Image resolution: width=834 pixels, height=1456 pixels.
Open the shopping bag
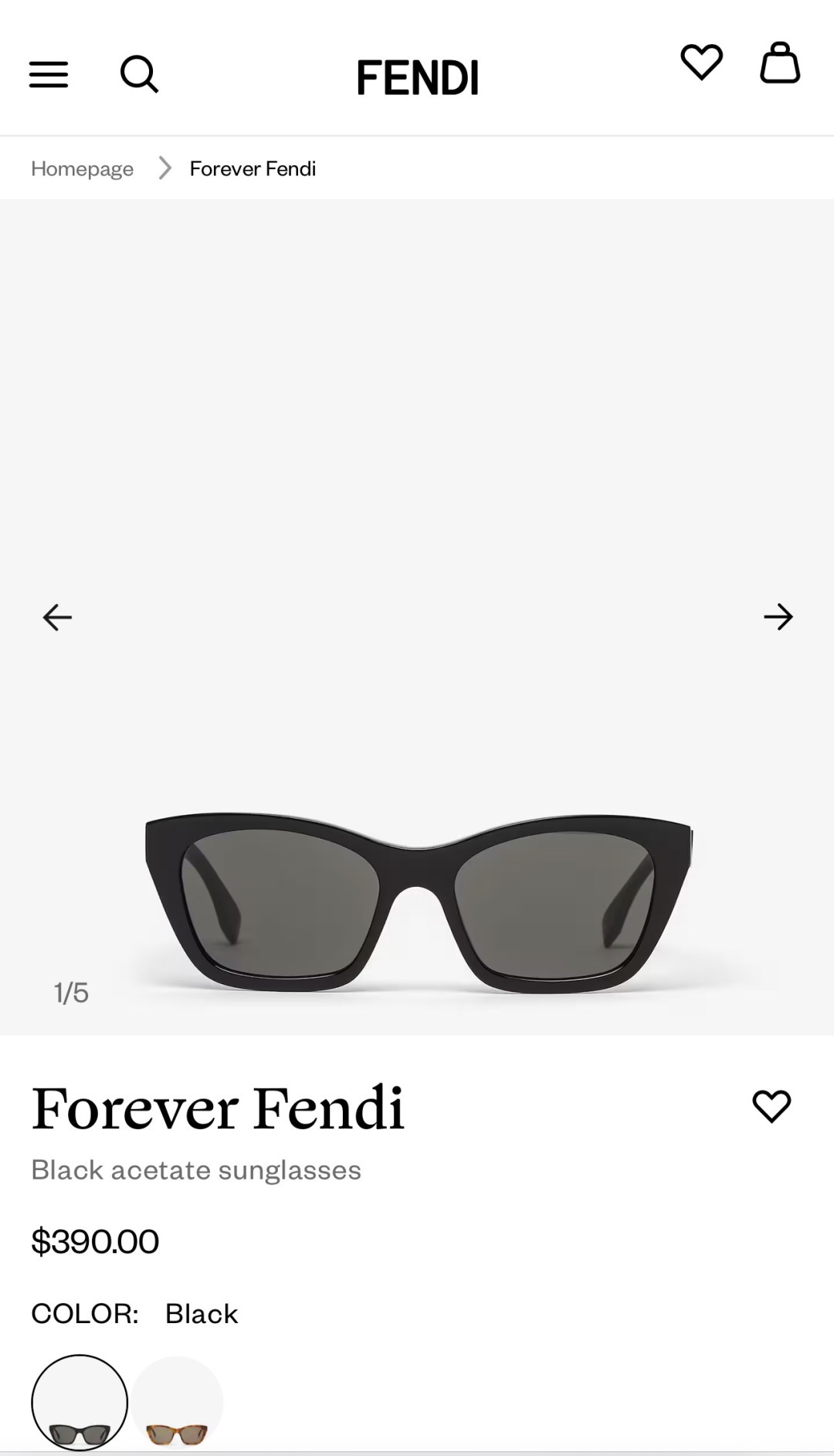point(780,63)
